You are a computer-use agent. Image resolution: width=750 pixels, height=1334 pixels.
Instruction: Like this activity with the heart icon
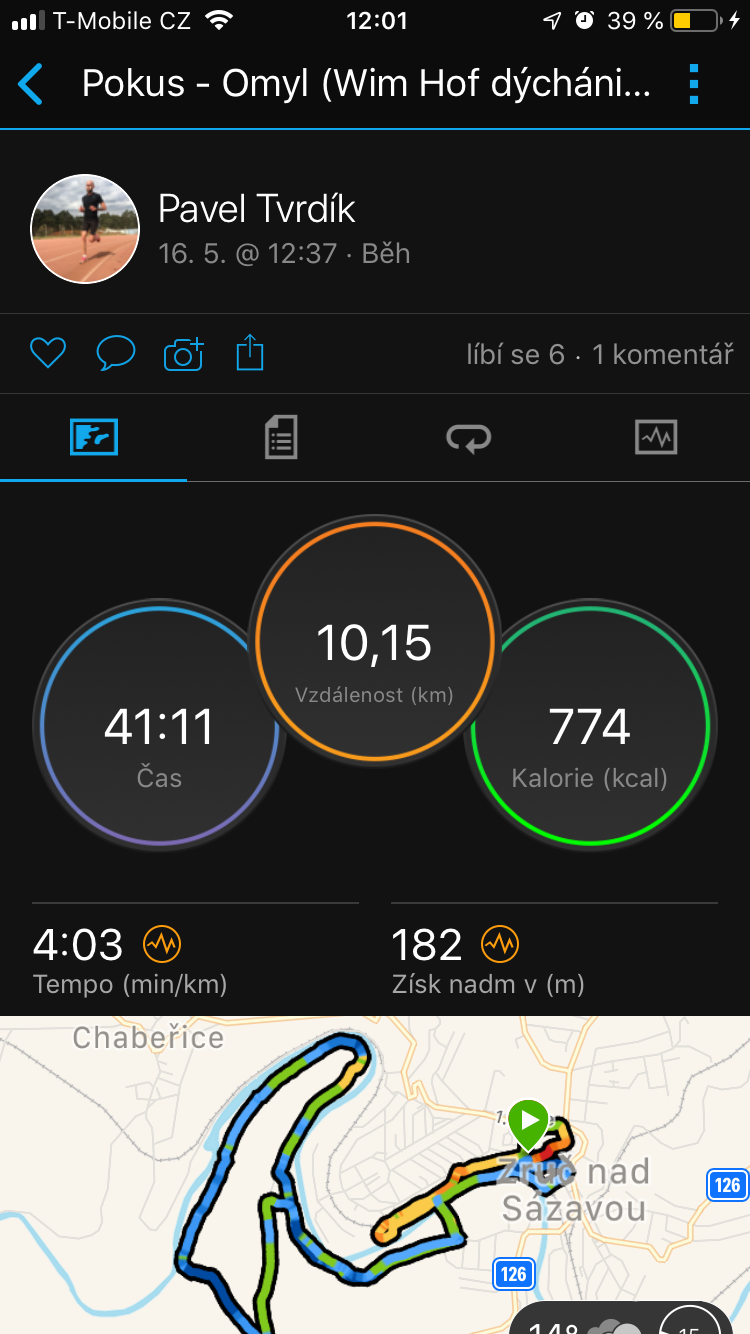pyautogui.click(x=47, y=353)
